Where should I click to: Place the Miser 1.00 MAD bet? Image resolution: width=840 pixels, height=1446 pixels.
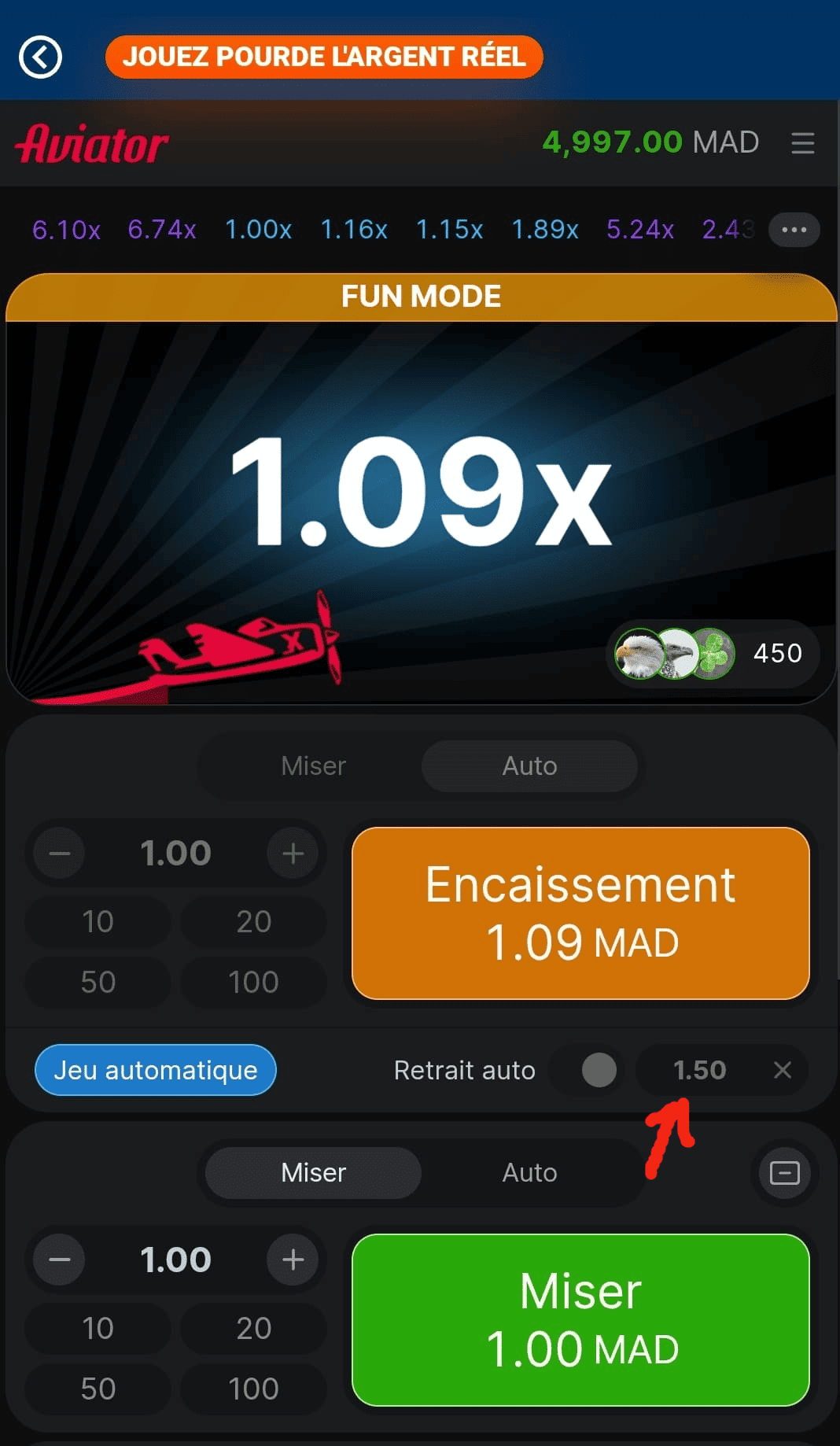(580, 1319)
